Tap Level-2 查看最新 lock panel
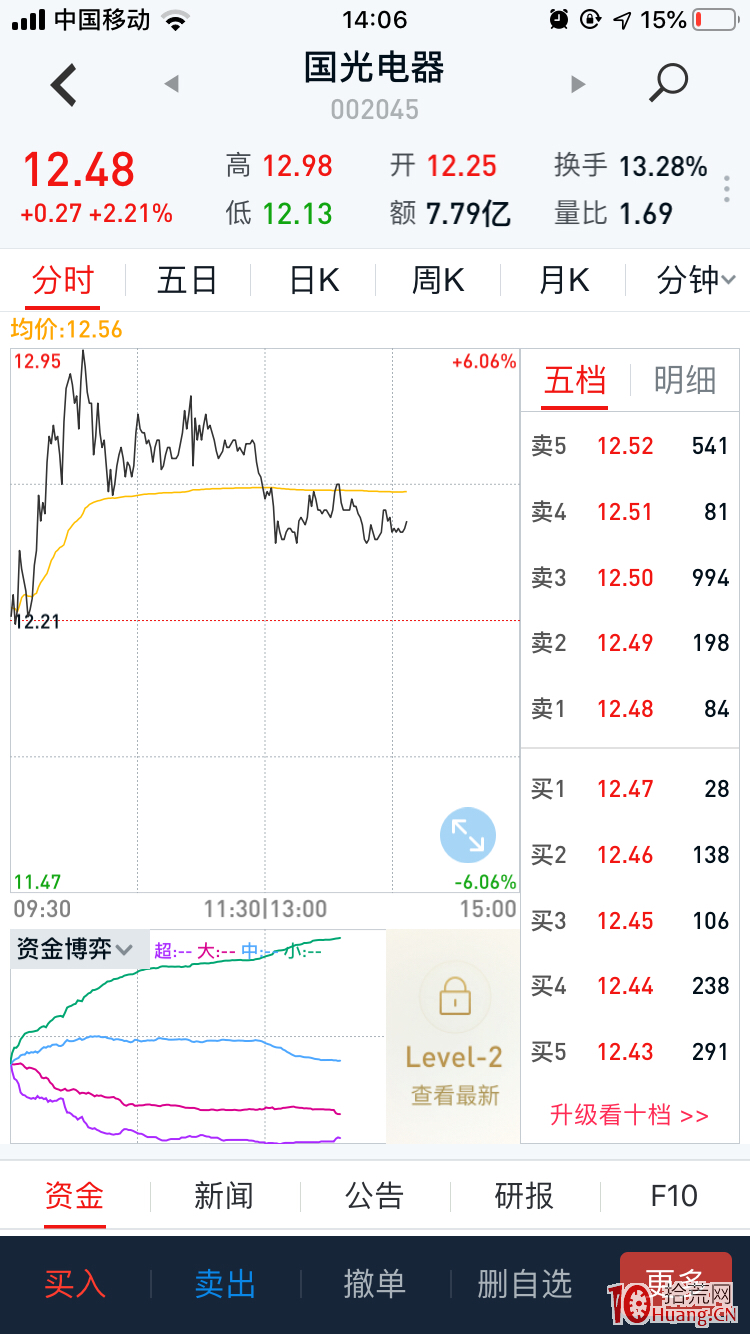The height and width of the screenshot is (1334, 750). 453,1037
